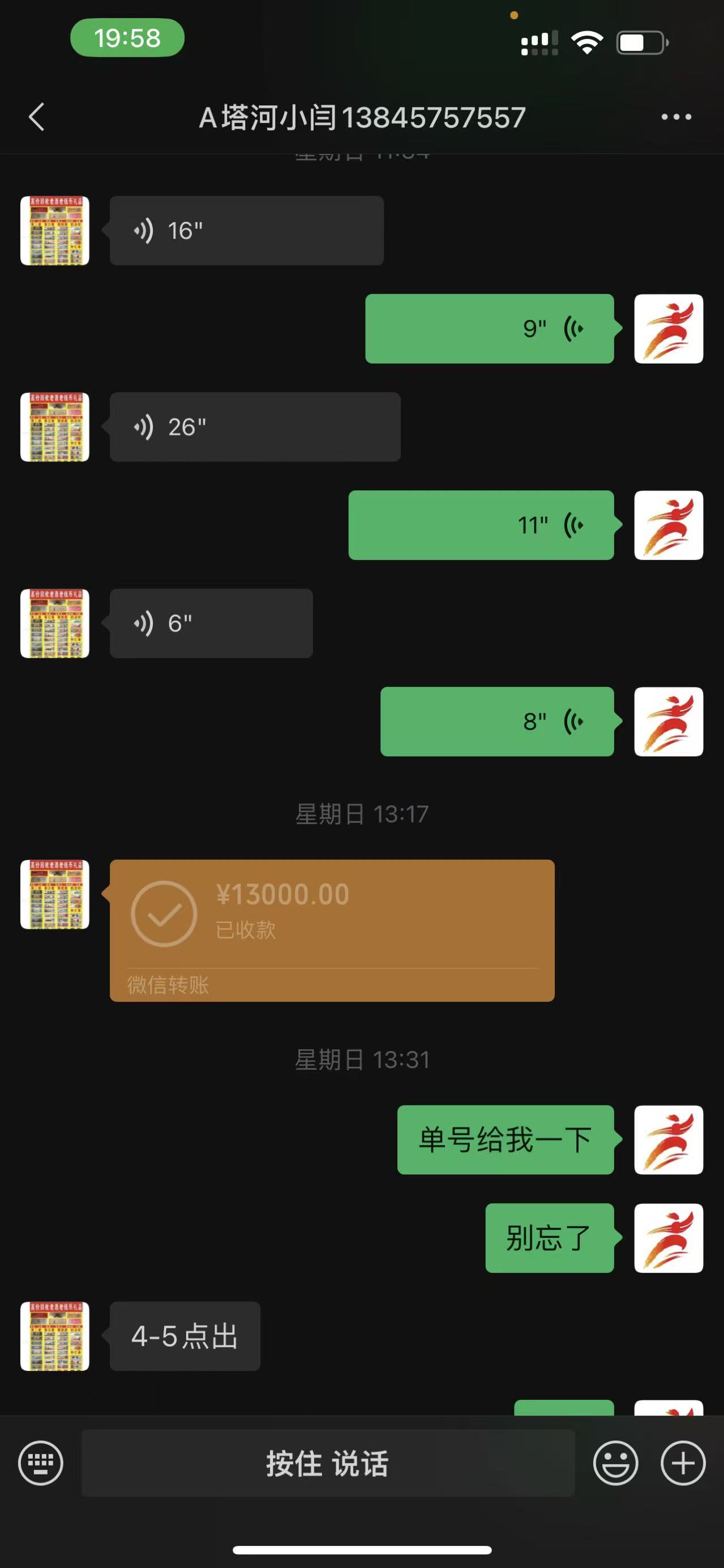The width and height of the screenshot is (724, 1568).
Task: Open the ¥13000.00 WeChat transfer card
Action: pos(332,930)
